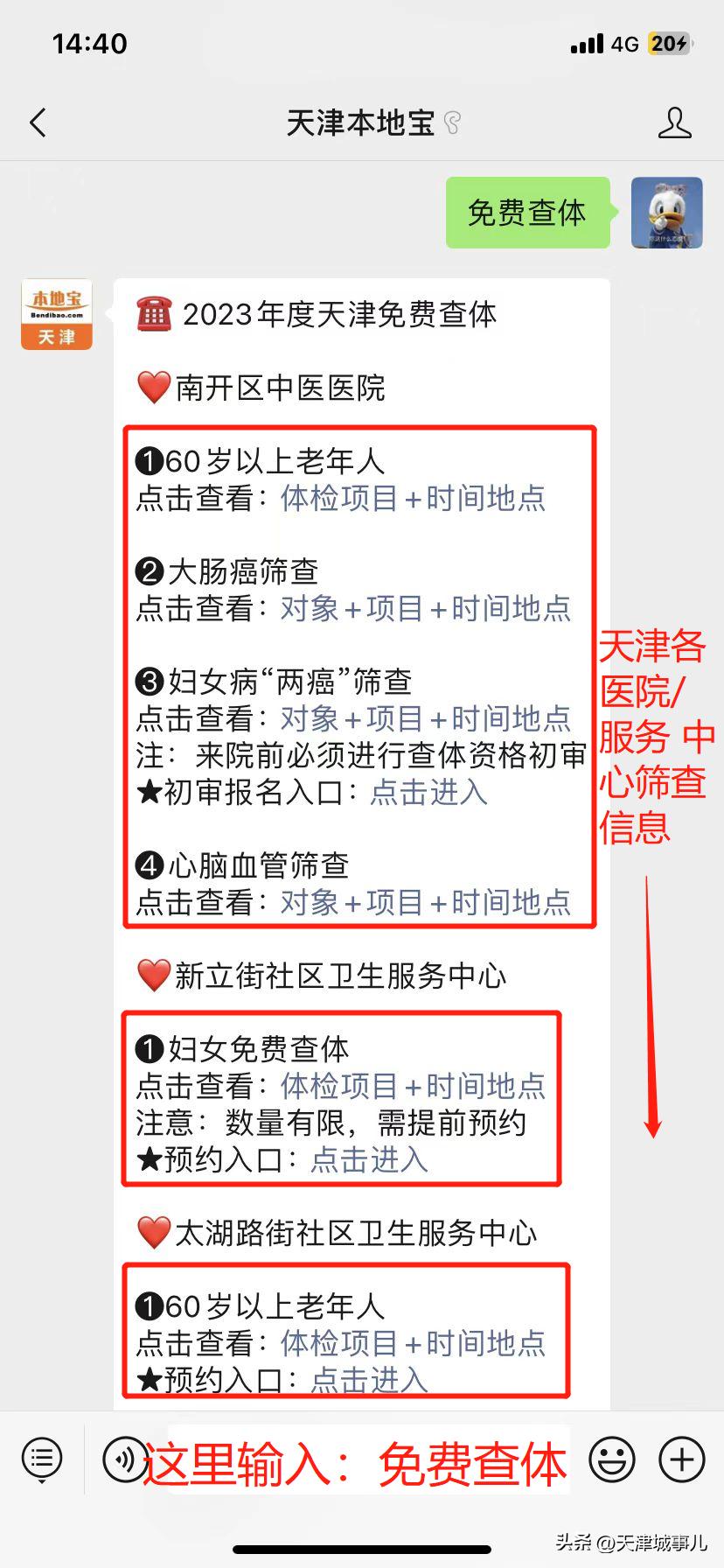Open the user's Donald Duck avatar
Screen dimensions: 724x1568
pyautogui.click(x=665, y=213)
